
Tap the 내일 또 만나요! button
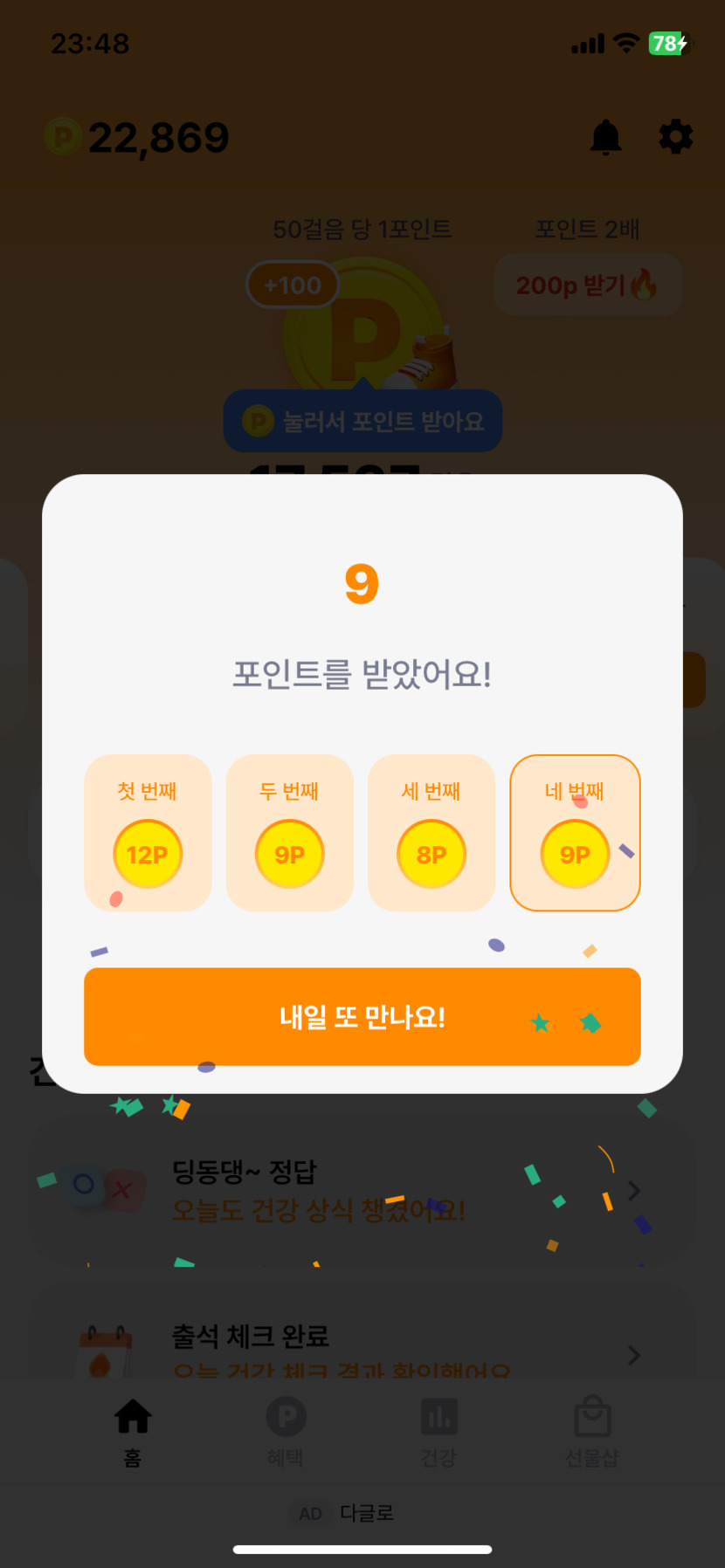tap(362, 1016)
